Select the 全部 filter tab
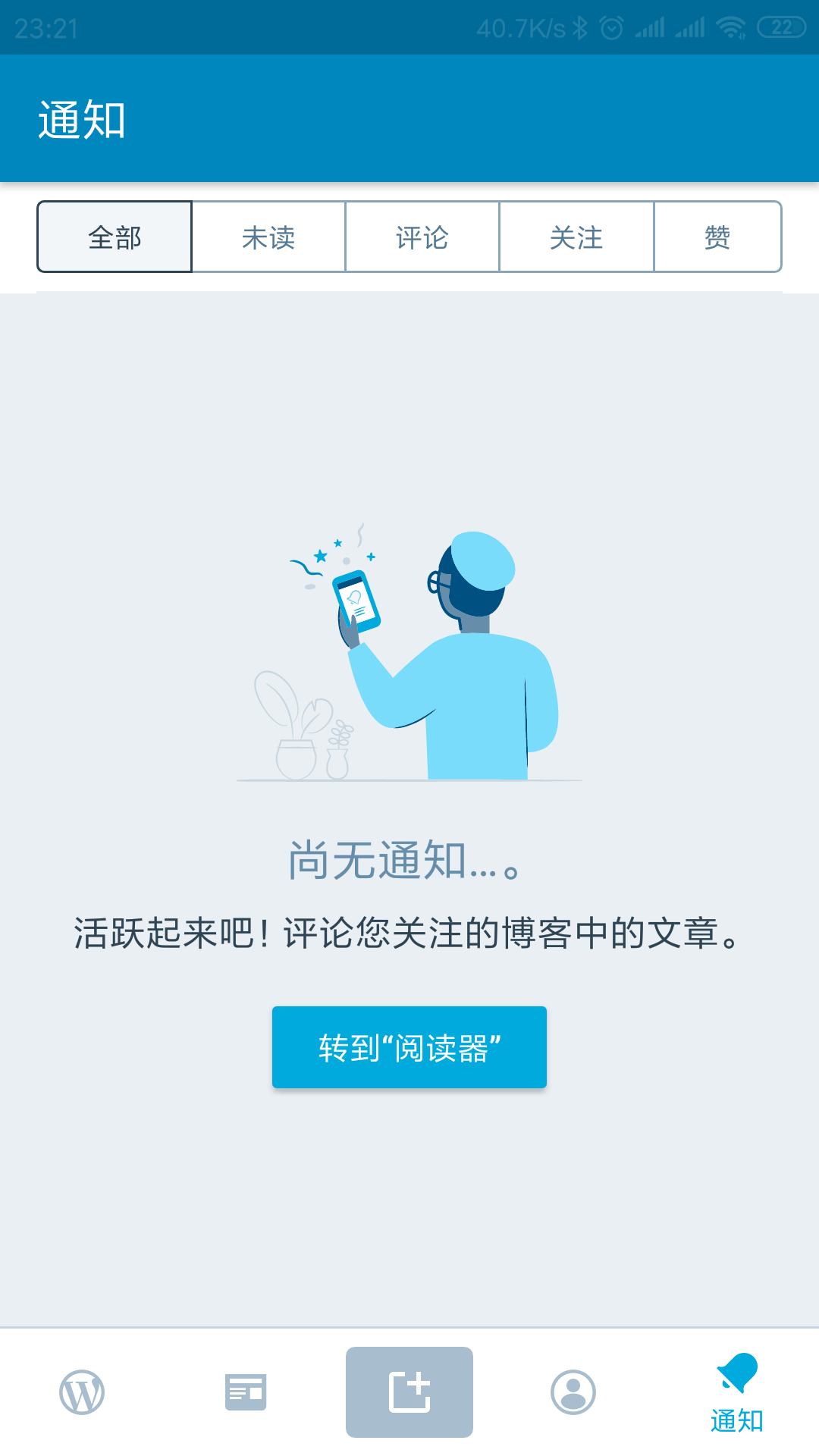This screenshot has height=1456, width=819. pyautogui.click(x=115, y=237)
